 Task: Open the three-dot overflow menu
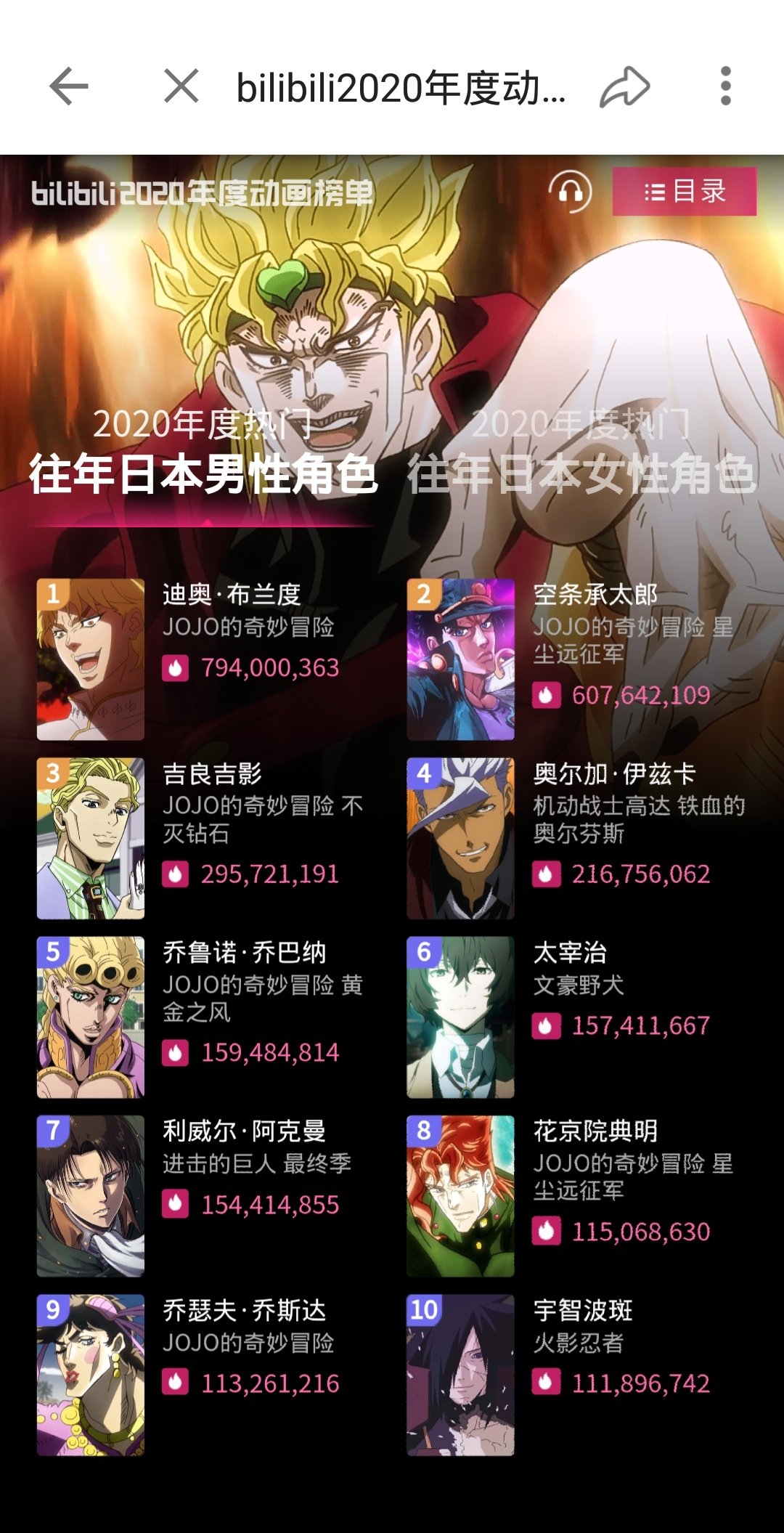(x=725, y=86)
